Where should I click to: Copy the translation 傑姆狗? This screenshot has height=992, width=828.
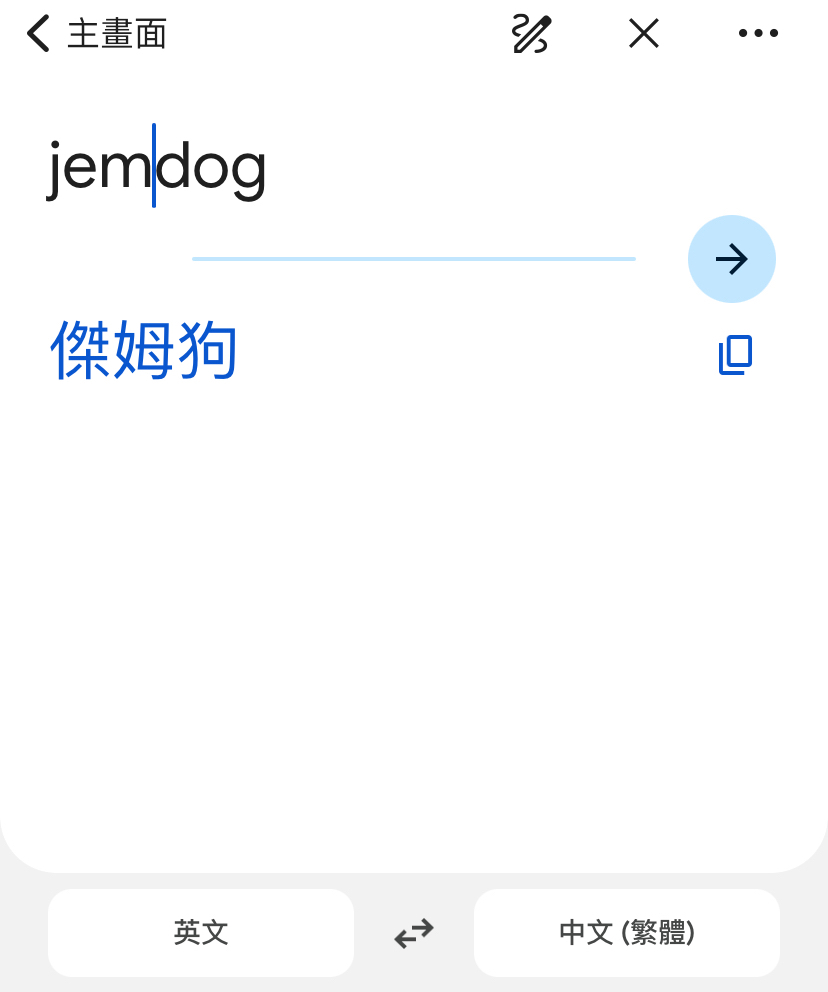click(x=735, y=355)
